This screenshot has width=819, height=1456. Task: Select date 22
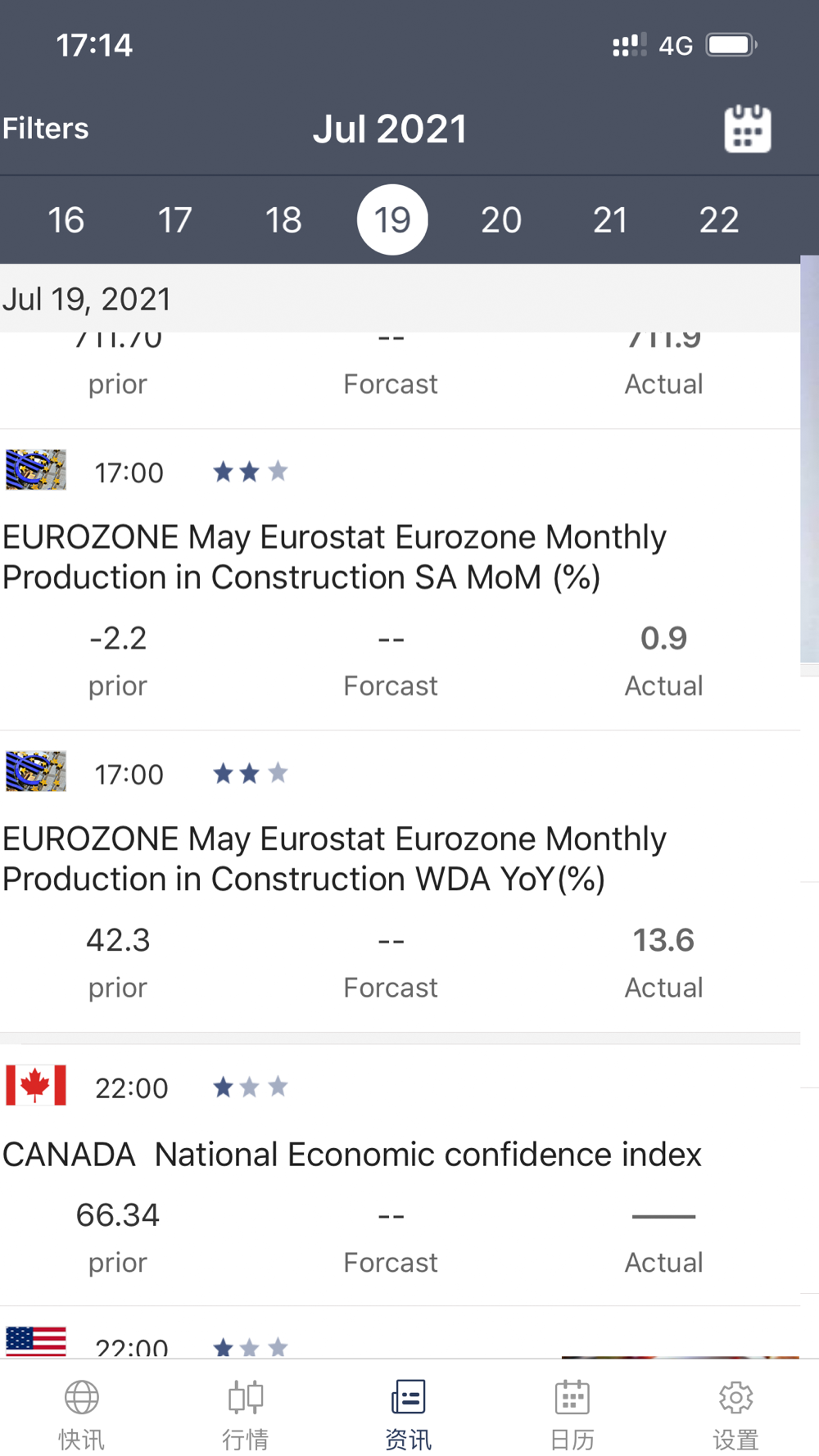[719, 219]
